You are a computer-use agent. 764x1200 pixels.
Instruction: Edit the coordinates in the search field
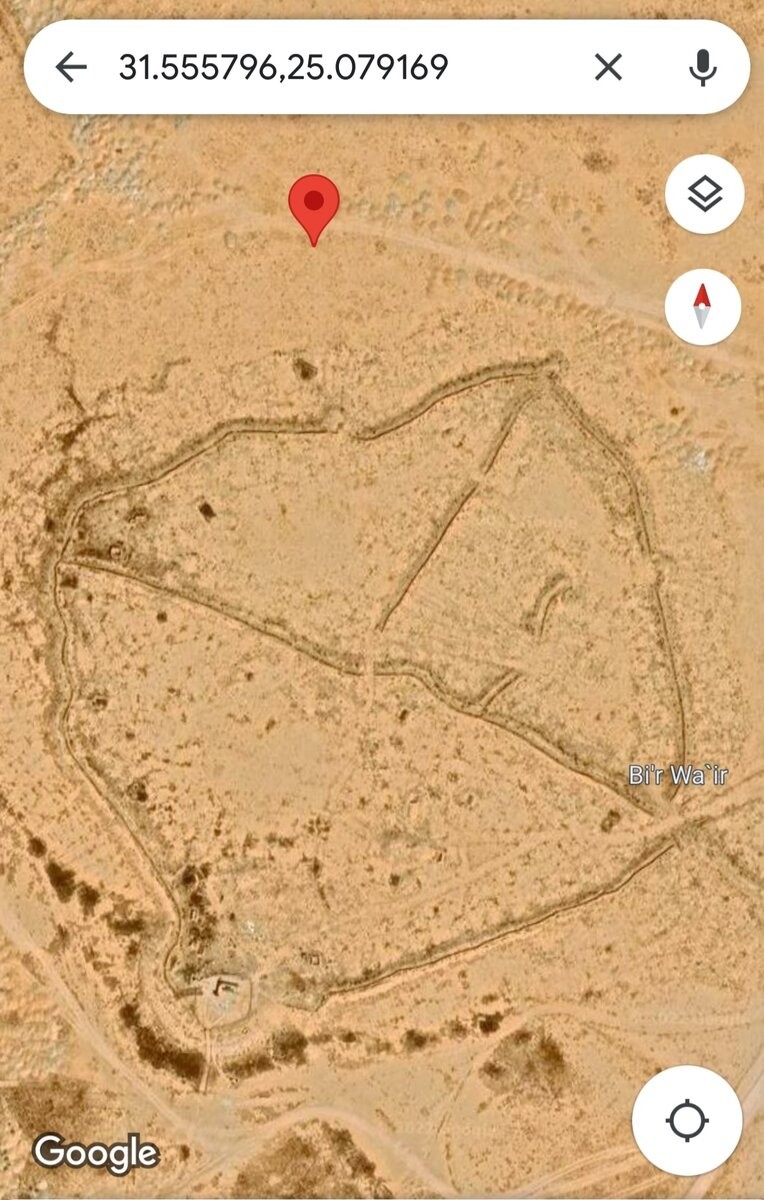283,68
